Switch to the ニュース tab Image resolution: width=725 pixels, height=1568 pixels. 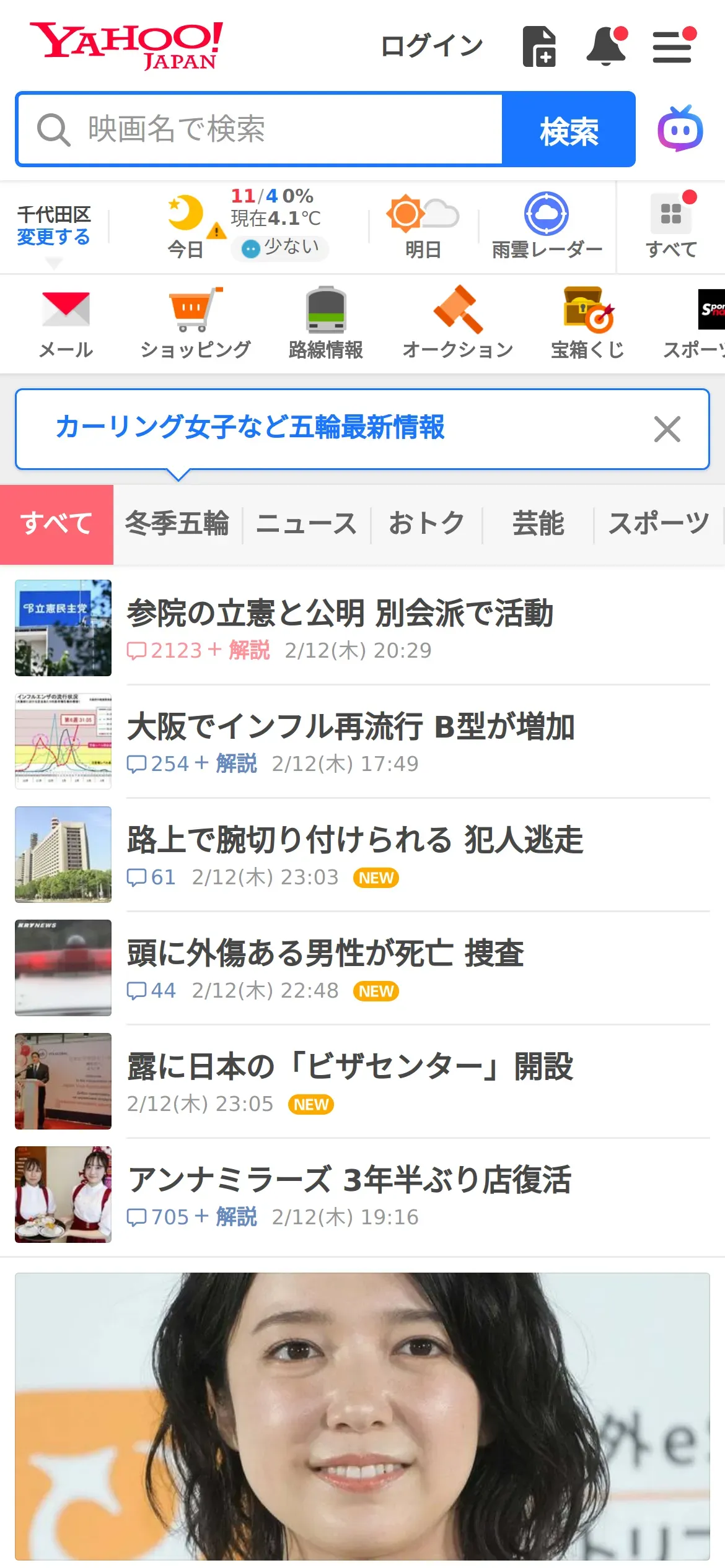click(x=306, y=524)
